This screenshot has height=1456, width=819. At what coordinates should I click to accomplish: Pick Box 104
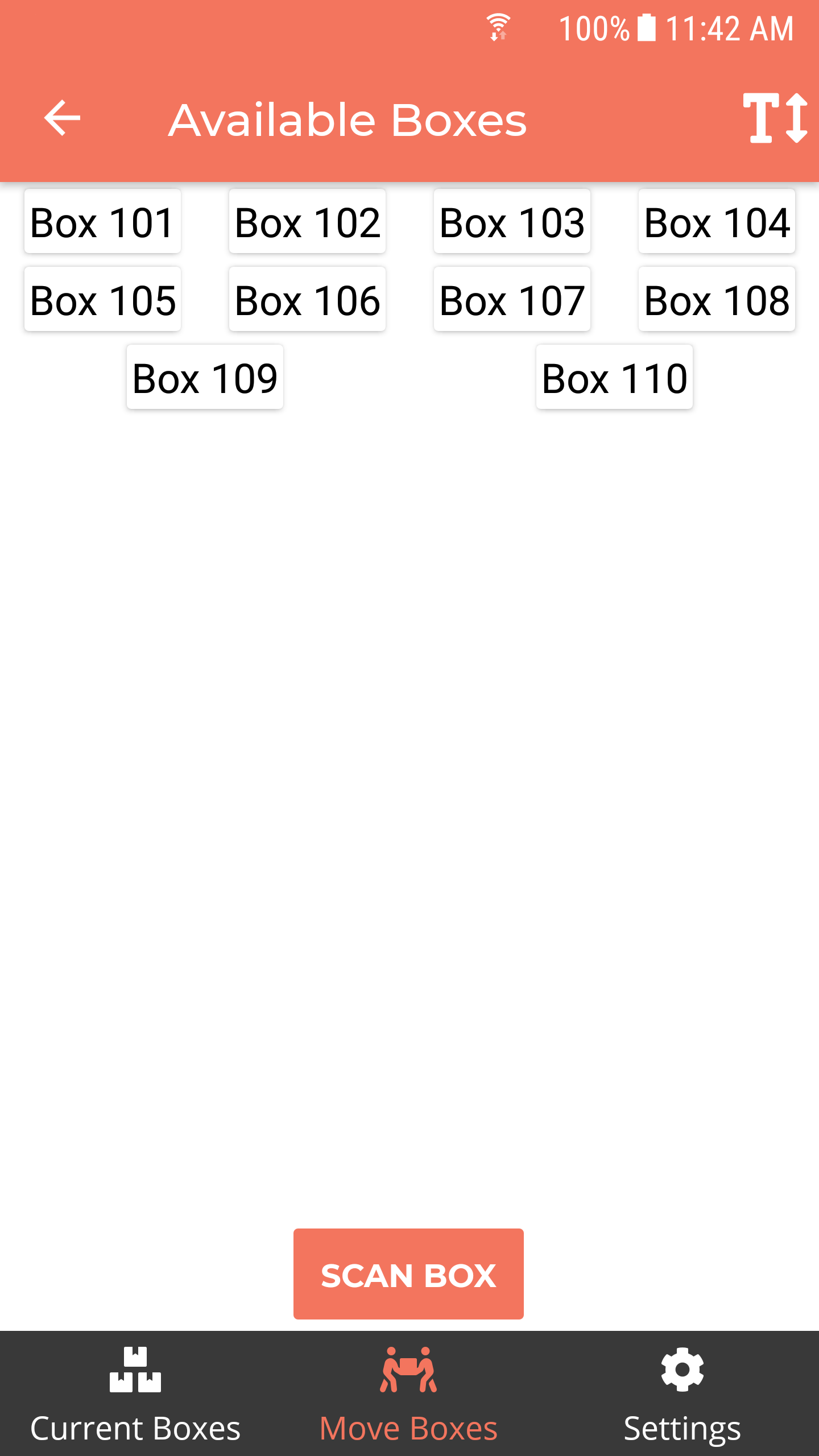click(x=717, y=221)
